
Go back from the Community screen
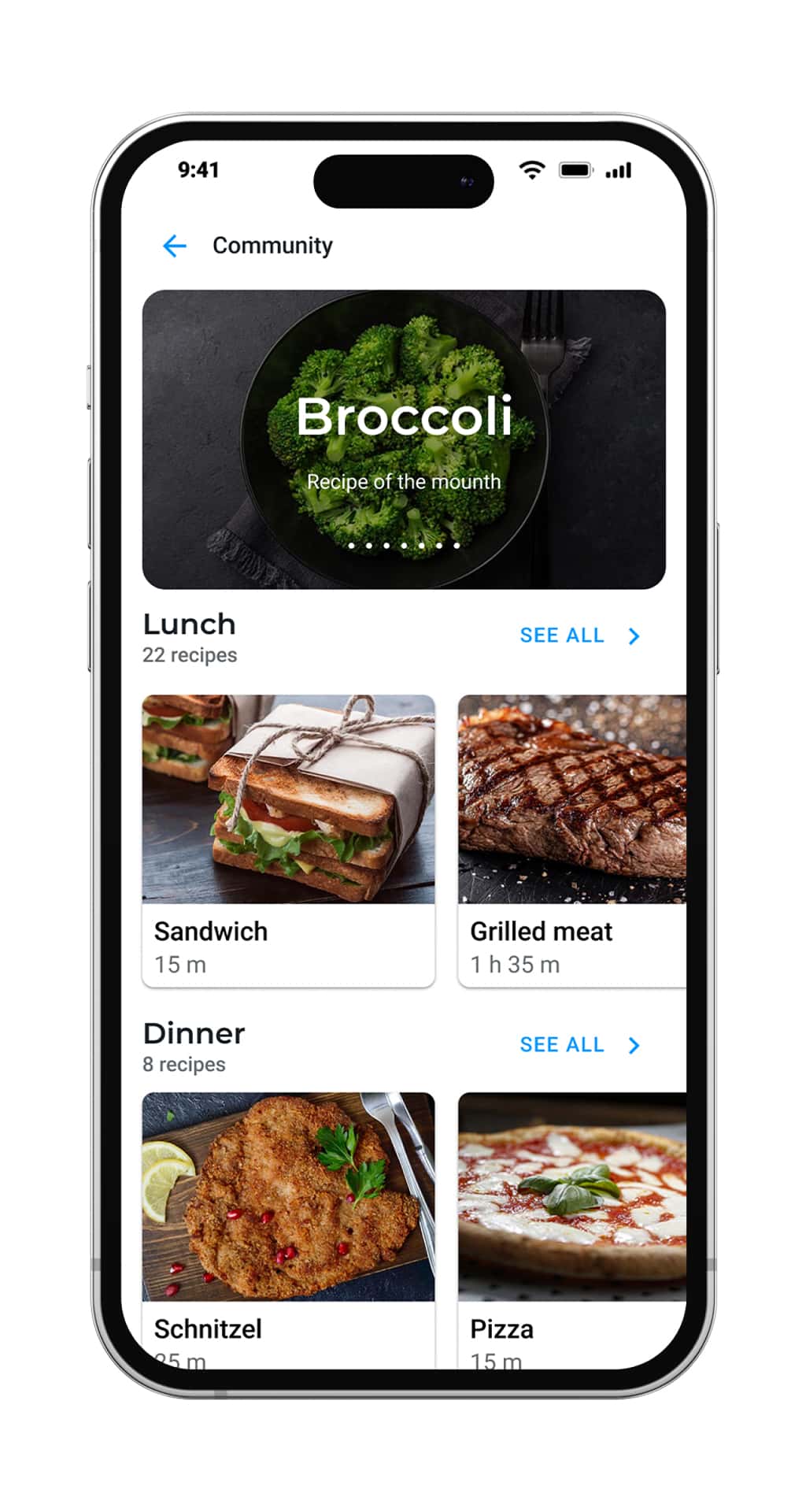tap(174, 246)
